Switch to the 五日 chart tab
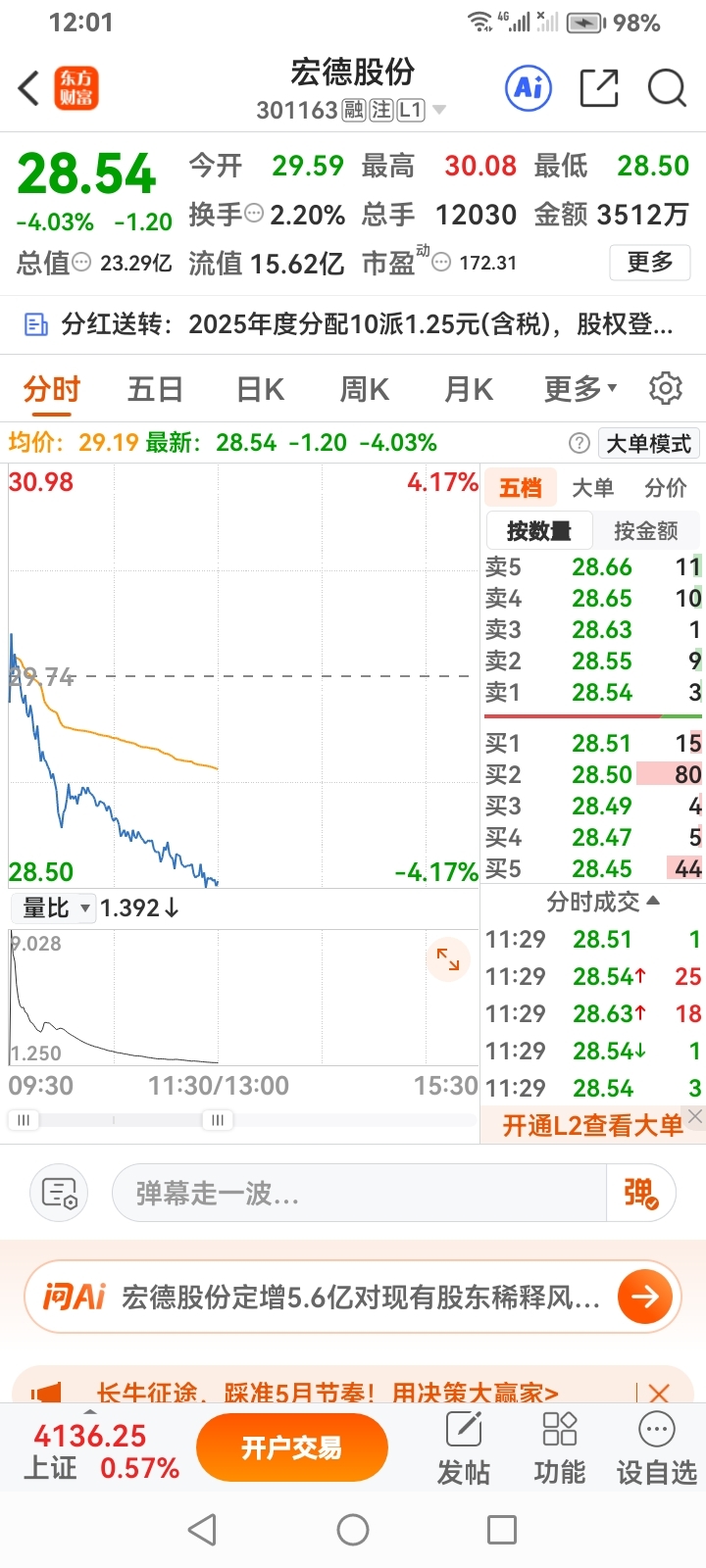This screenshot has height=1568, width=706. pos(155,389)
